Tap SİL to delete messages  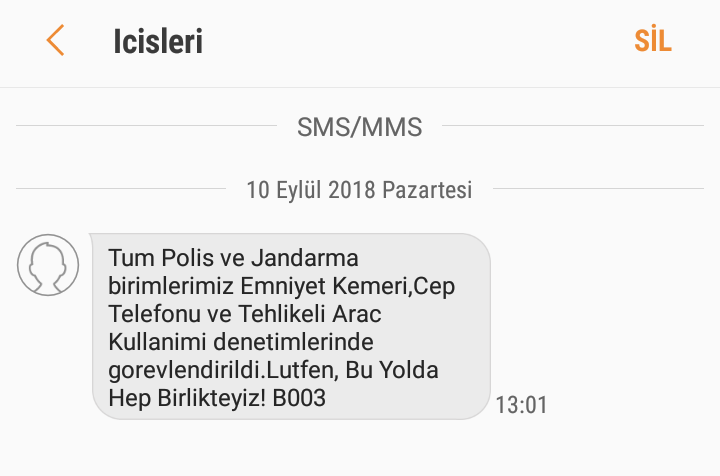pos(652,41)
